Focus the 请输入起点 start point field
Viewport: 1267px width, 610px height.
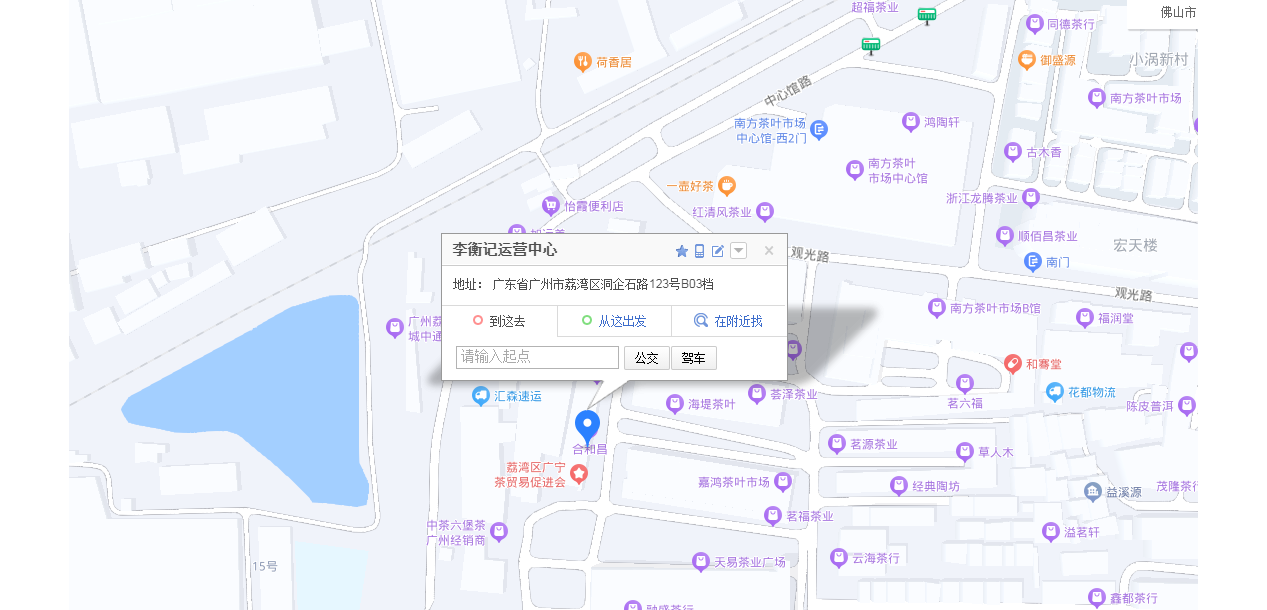(537, 358)
